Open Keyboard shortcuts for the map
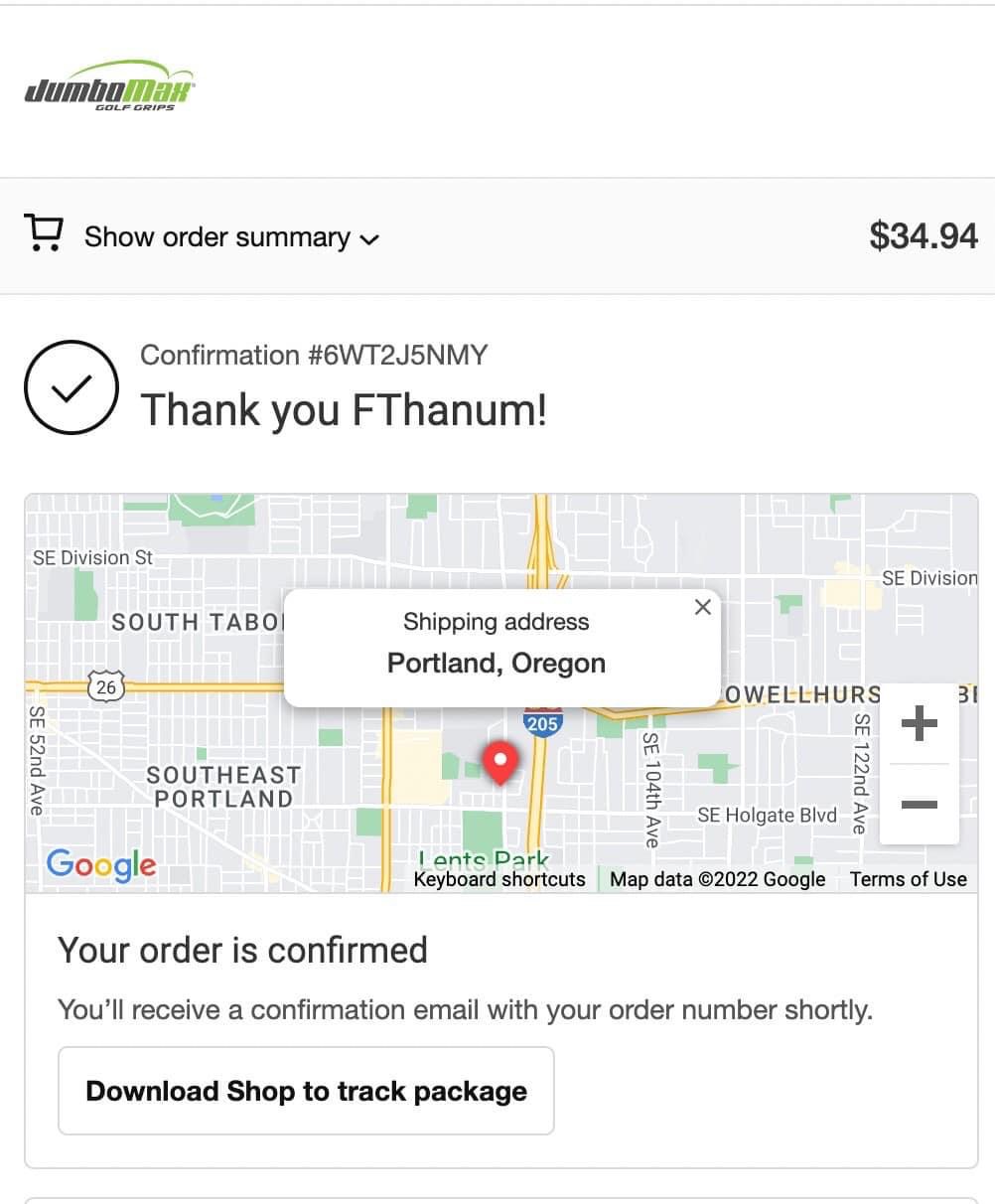The height and width of the screenshot is (1204, 995). 499,879
